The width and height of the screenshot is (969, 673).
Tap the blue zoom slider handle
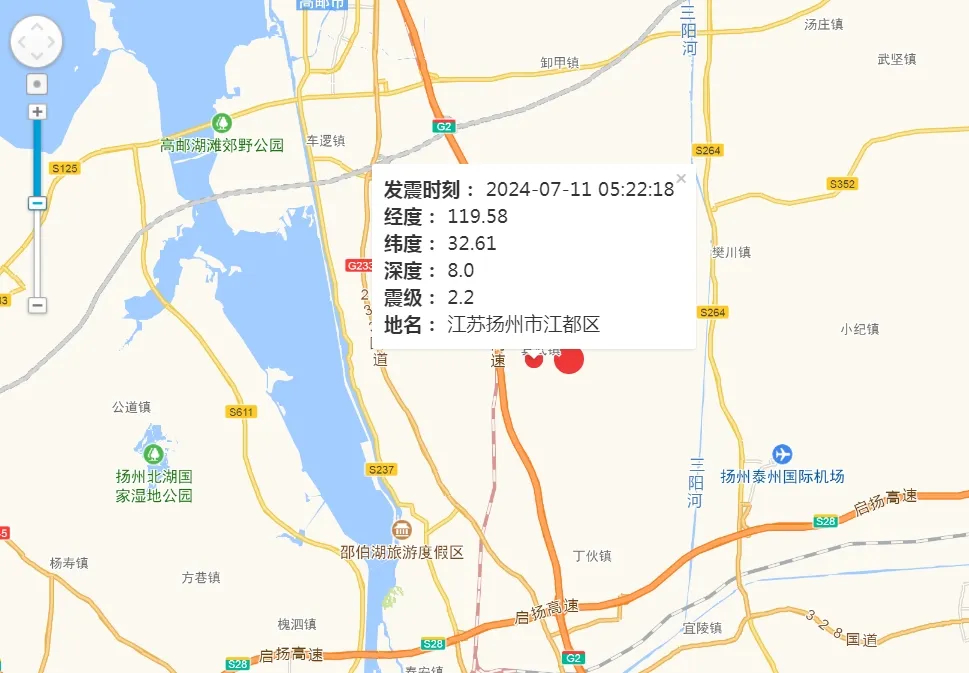click(37, 203)
